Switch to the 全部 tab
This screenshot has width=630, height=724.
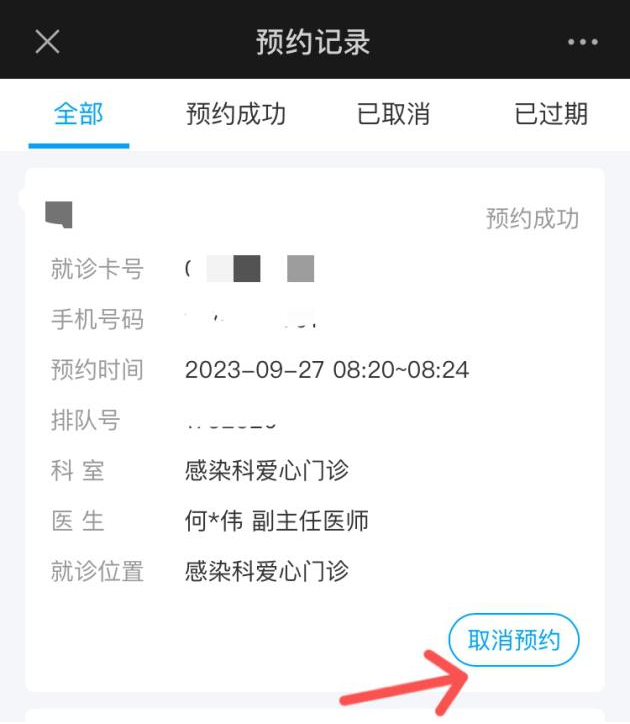click(x=79, y=114)
